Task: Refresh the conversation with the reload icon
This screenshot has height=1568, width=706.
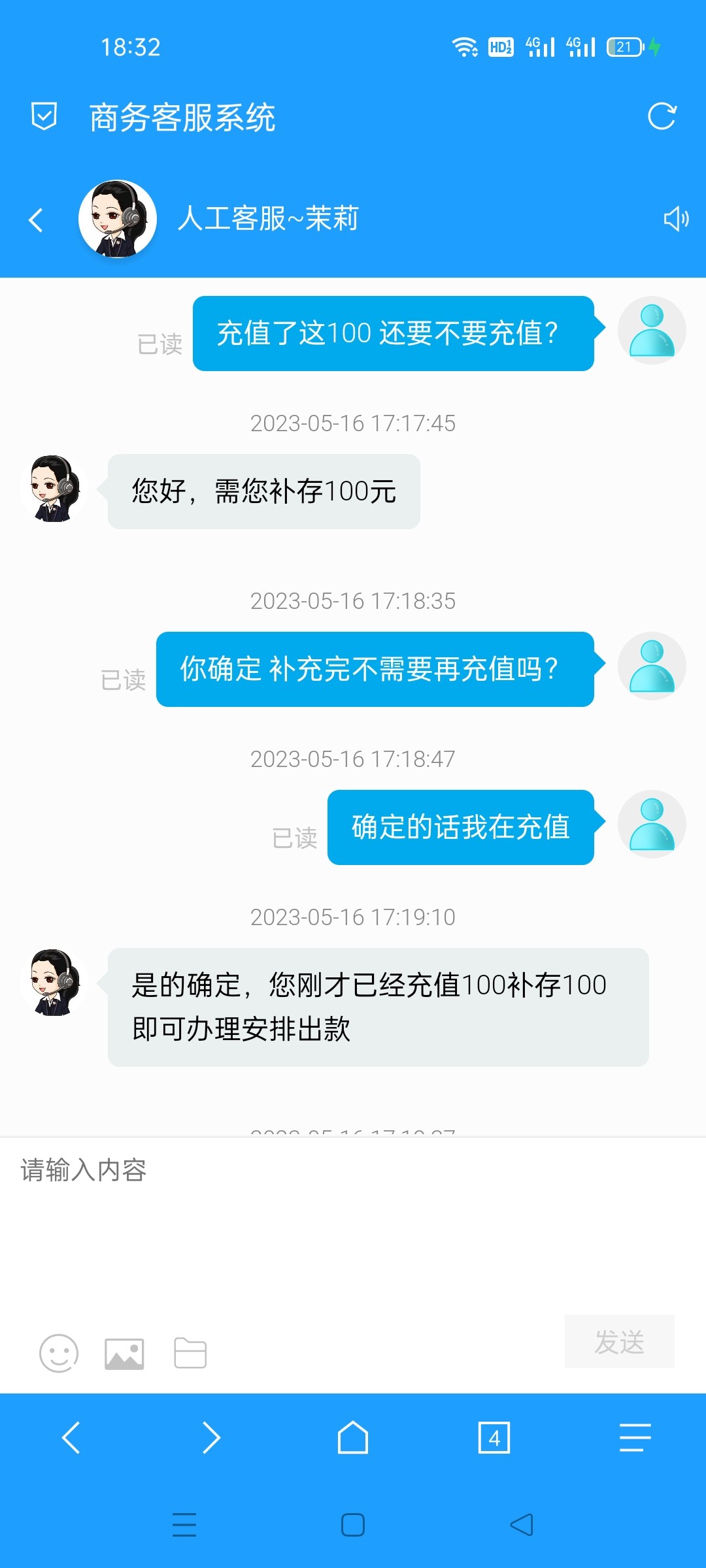Action: coord(662,118)
